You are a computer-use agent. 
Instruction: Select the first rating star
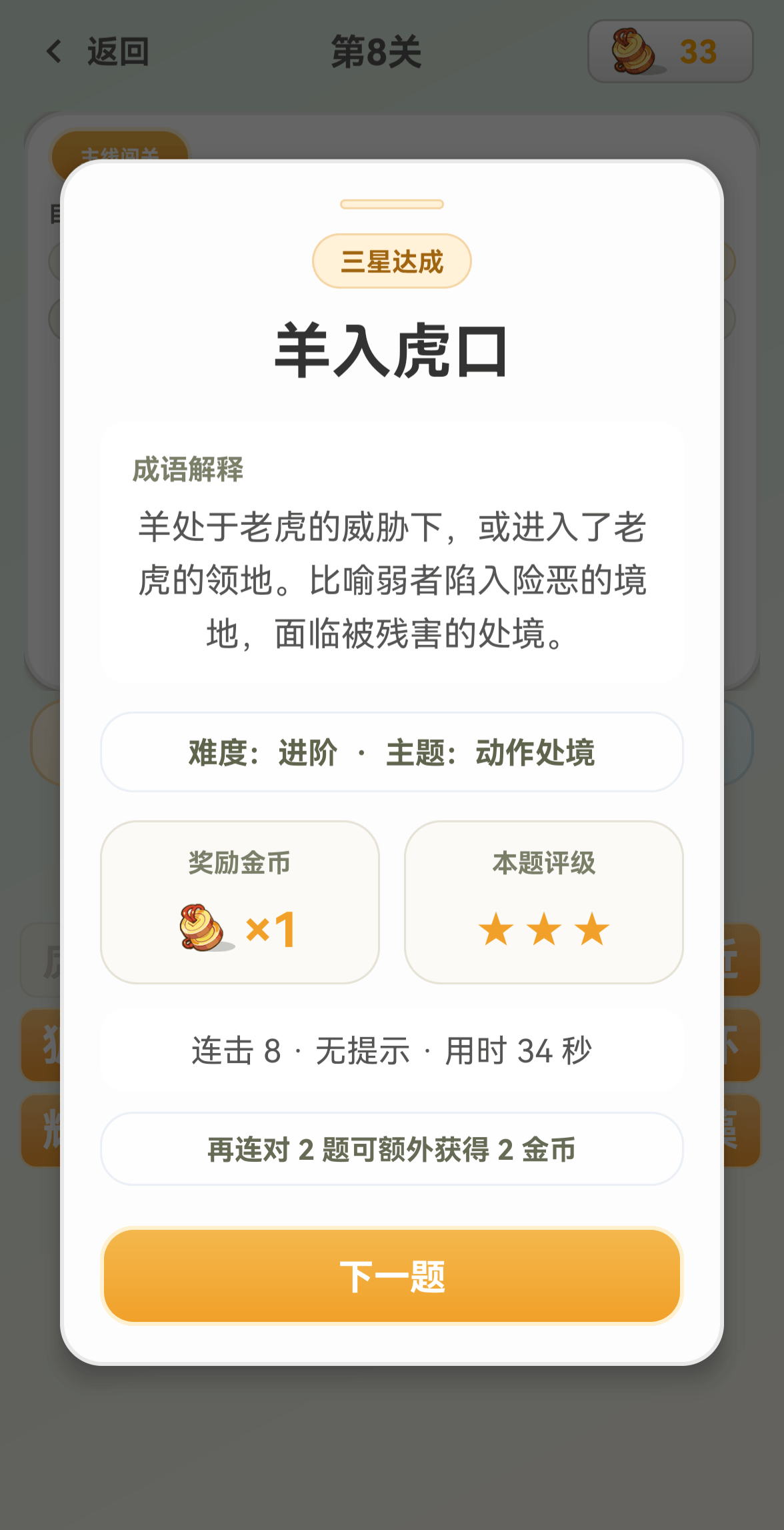click(495, 928)
